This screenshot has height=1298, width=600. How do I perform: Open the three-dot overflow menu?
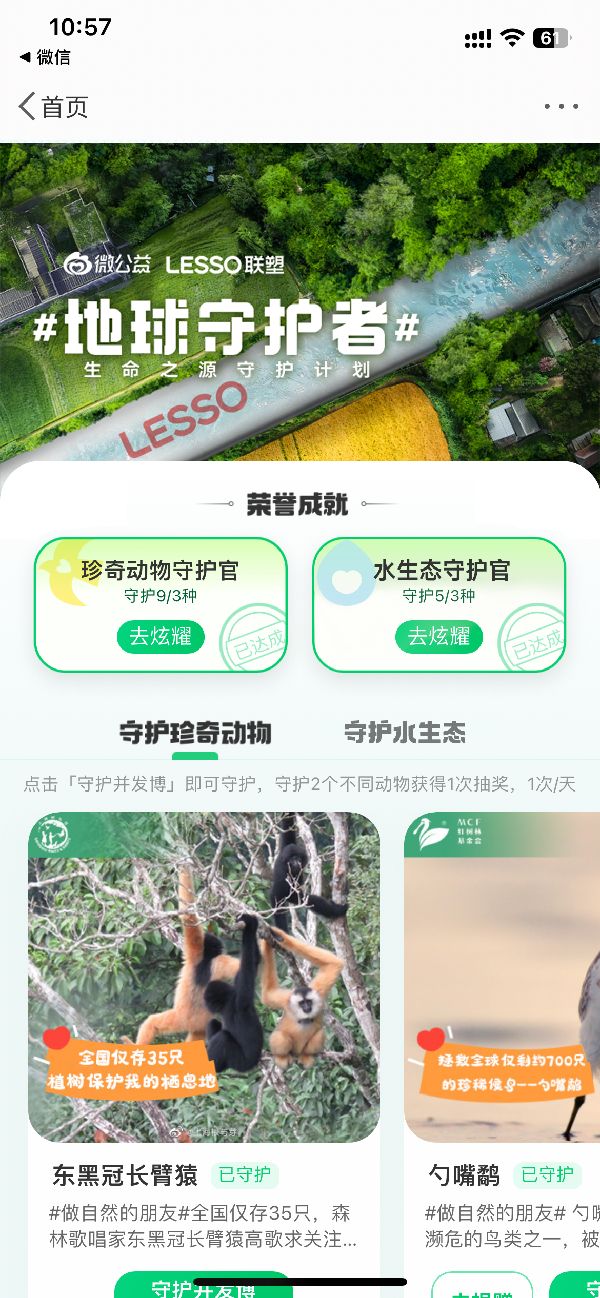pos(561,106)
